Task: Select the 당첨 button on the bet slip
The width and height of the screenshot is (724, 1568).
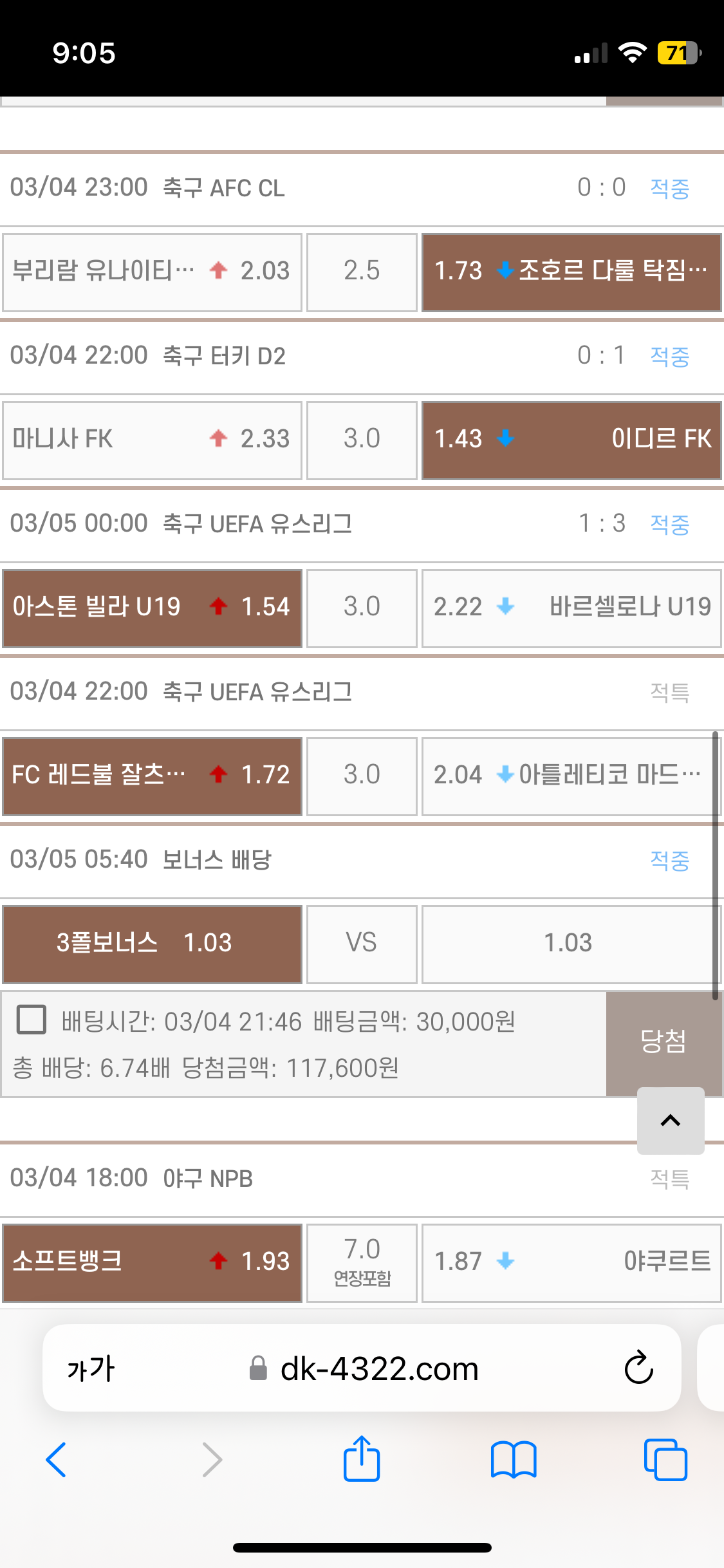Action: pos(663,1041)
